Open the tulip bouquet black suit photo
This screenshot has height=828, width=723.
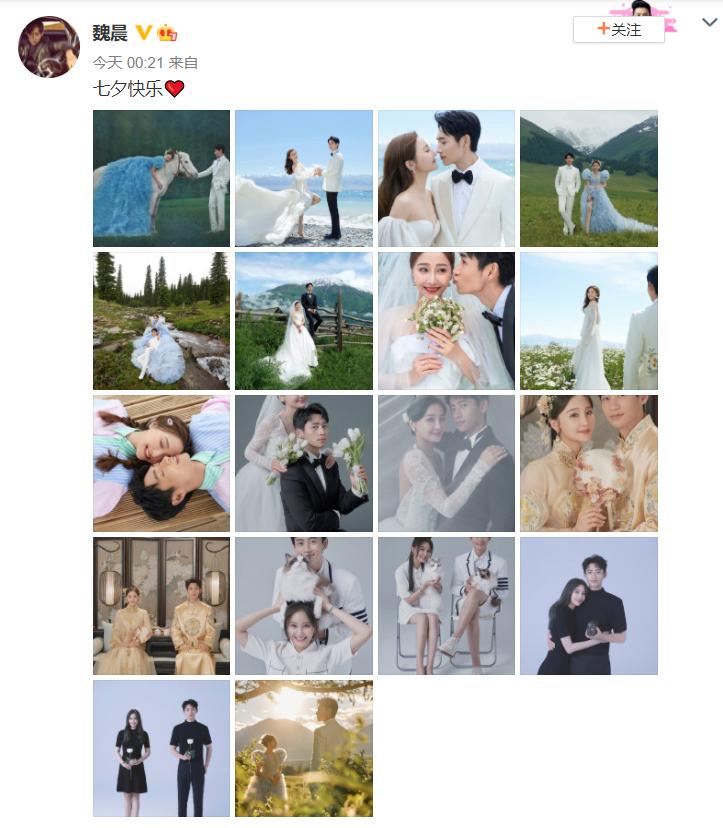coord(304,463)
